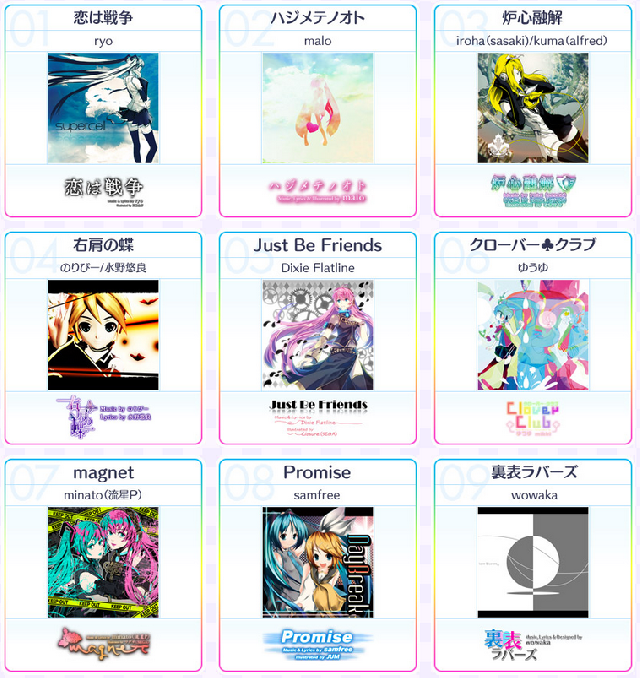Open 裏表ラバーズ by wowaka

[532, 561]
